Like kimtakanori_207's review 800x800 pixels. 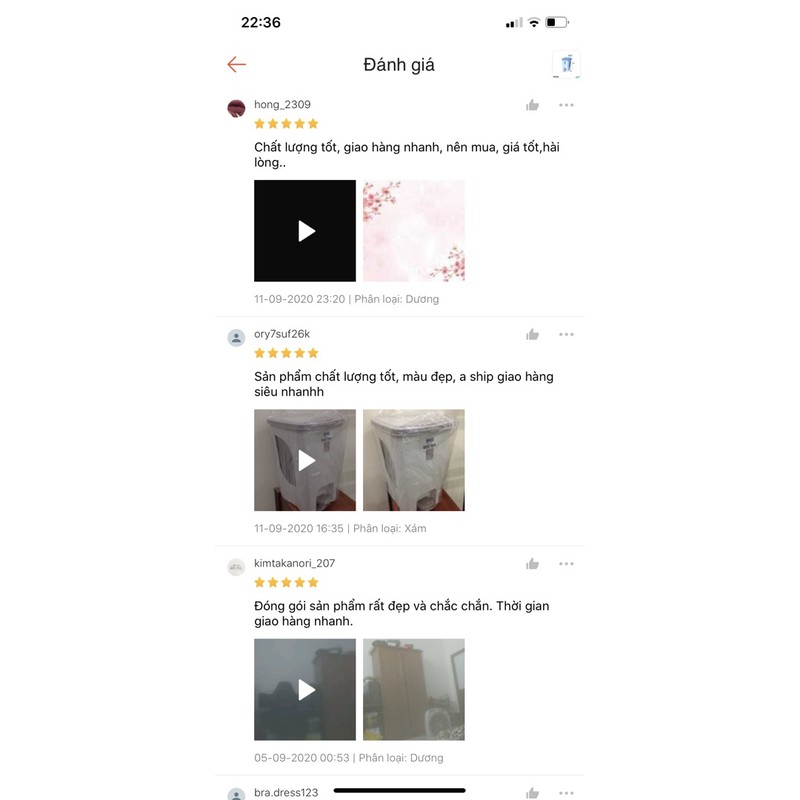point(532,564)
